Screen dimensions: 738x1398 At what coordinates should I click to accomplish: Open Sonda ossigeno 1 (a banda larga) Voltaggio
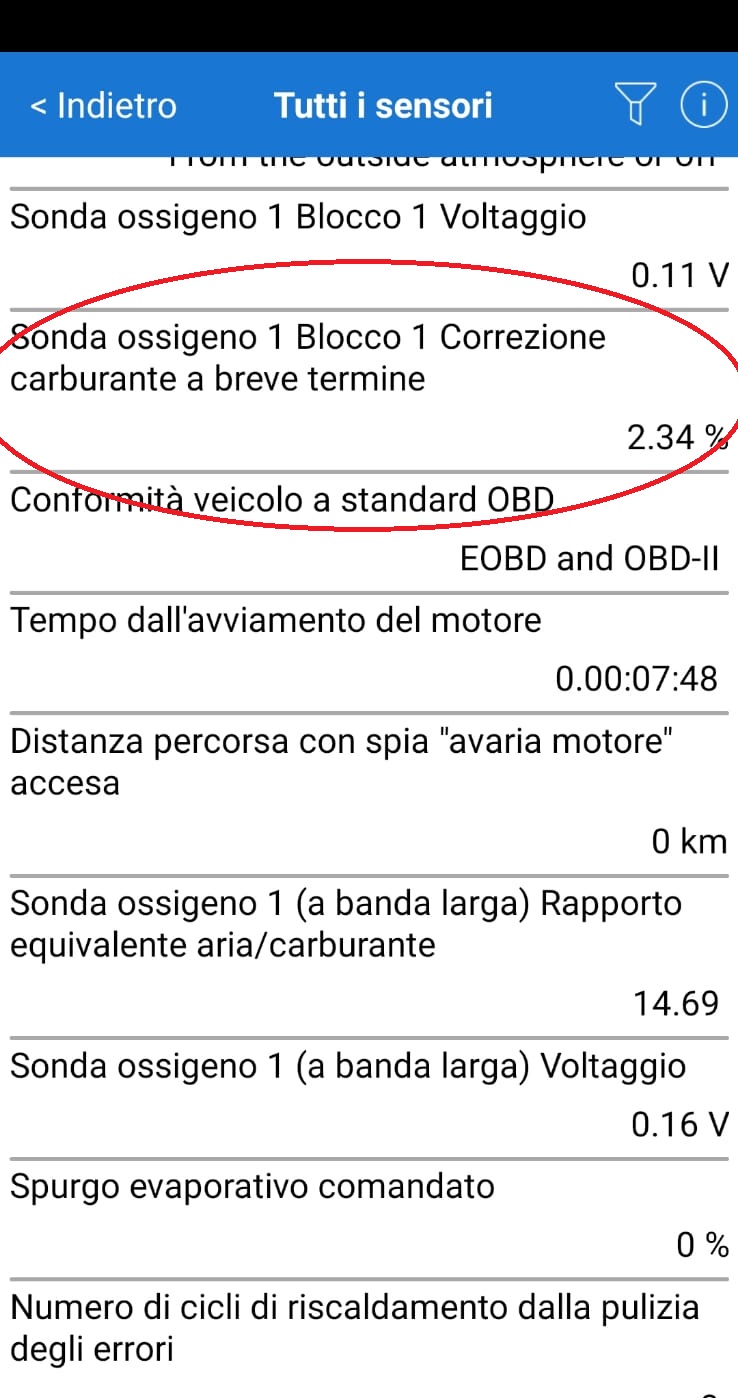368,1096
